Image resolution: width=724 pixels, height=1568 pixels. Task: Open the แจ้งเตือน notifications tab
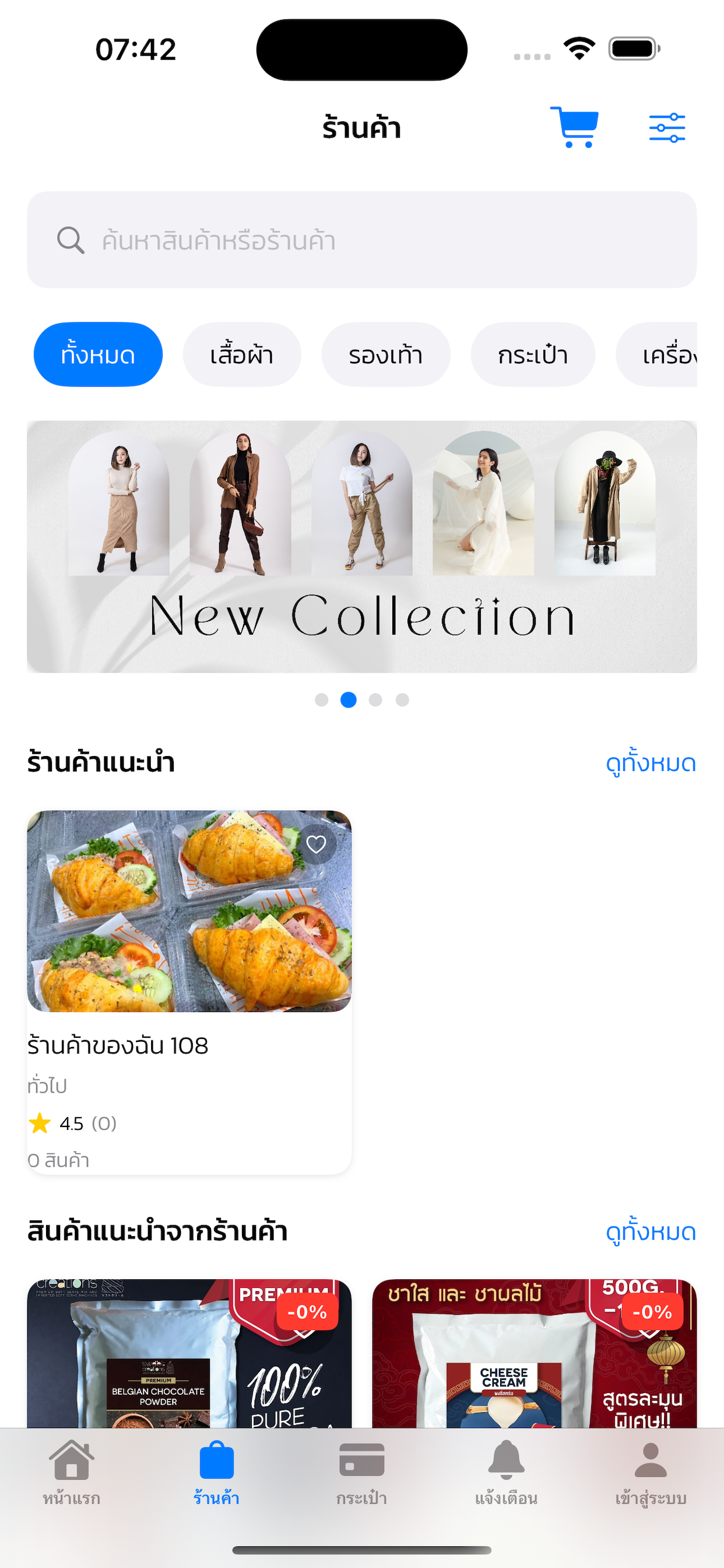click(x=506, y=1473)
